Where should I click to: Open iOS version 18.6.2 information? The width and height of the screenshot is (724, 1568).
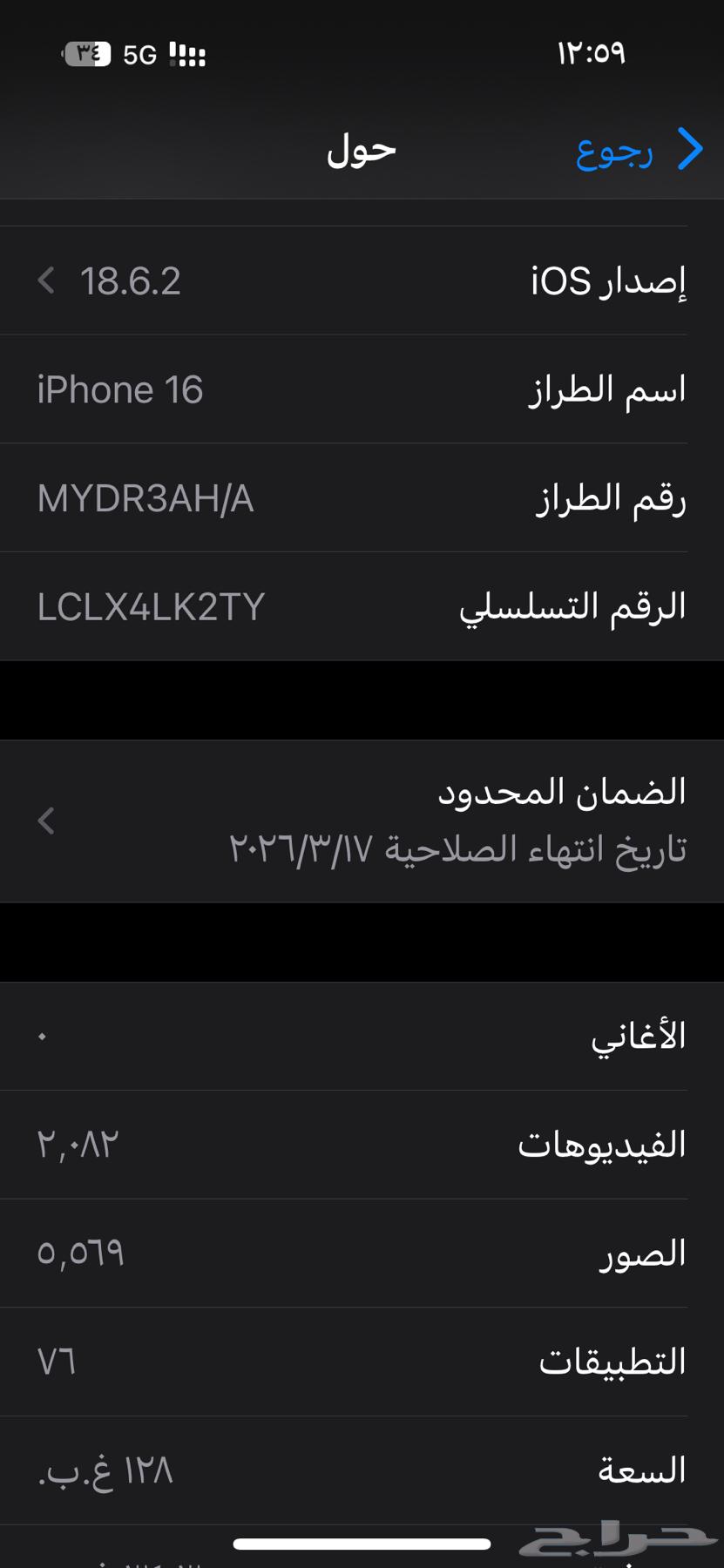(x=132, y=280)
